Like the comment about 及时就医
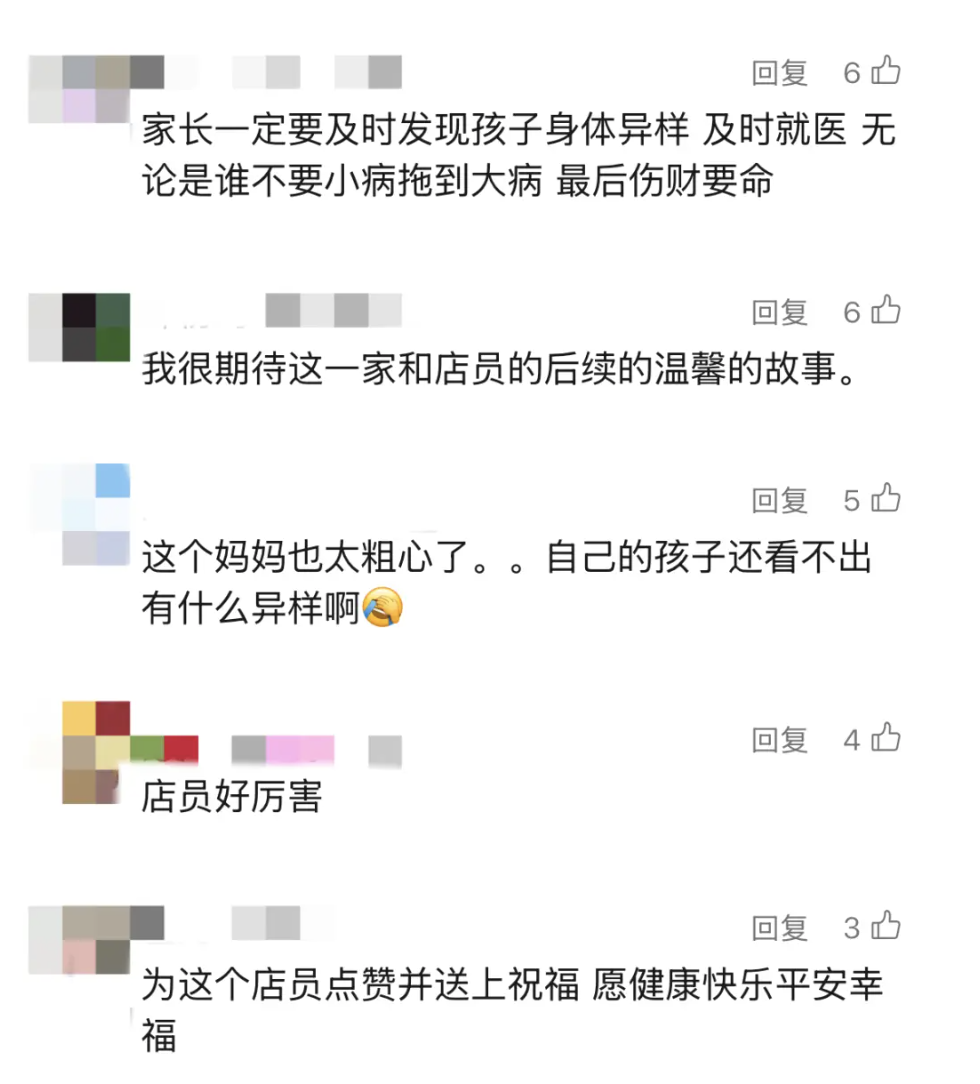This screenshot has width=980, height=1084. point(886,71)
